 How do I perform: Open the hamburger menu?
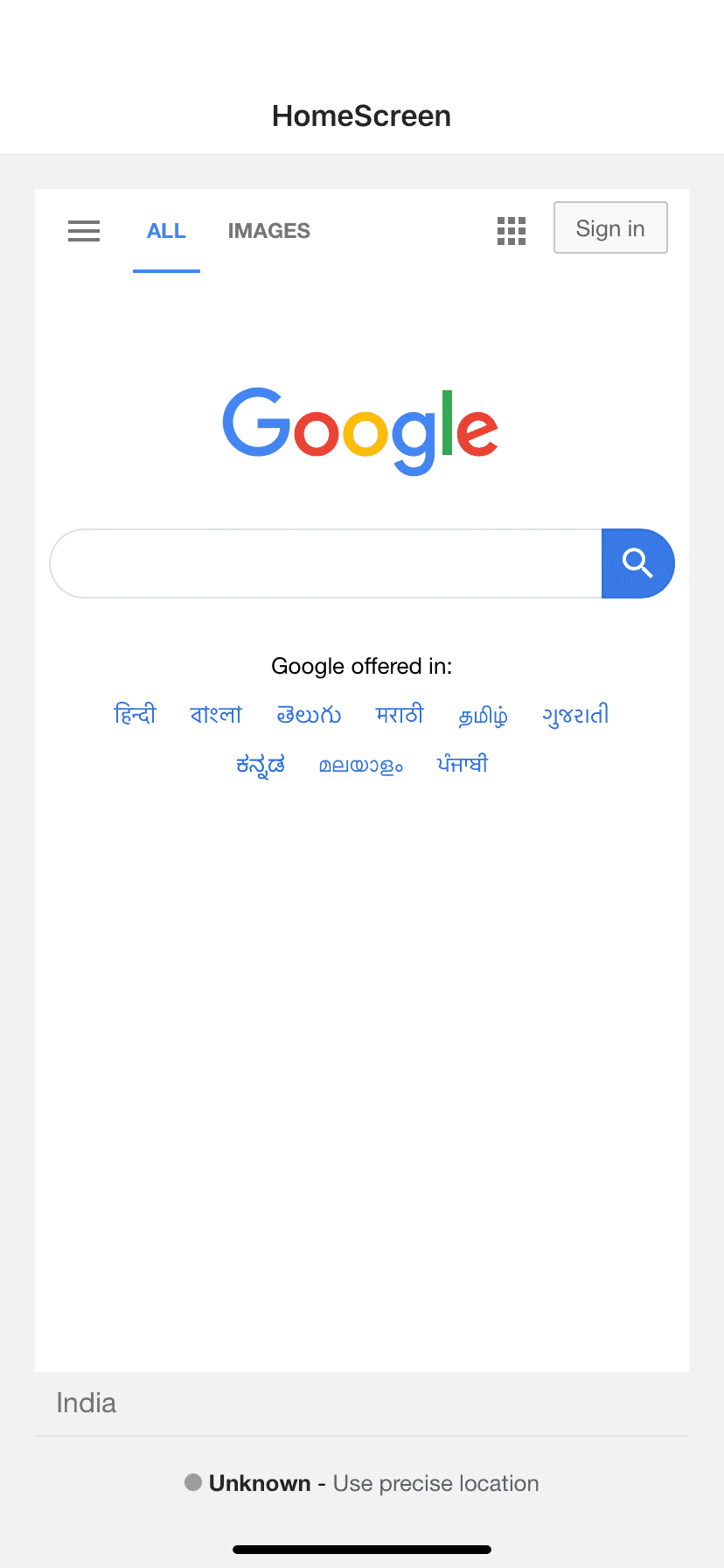point(84,231)
